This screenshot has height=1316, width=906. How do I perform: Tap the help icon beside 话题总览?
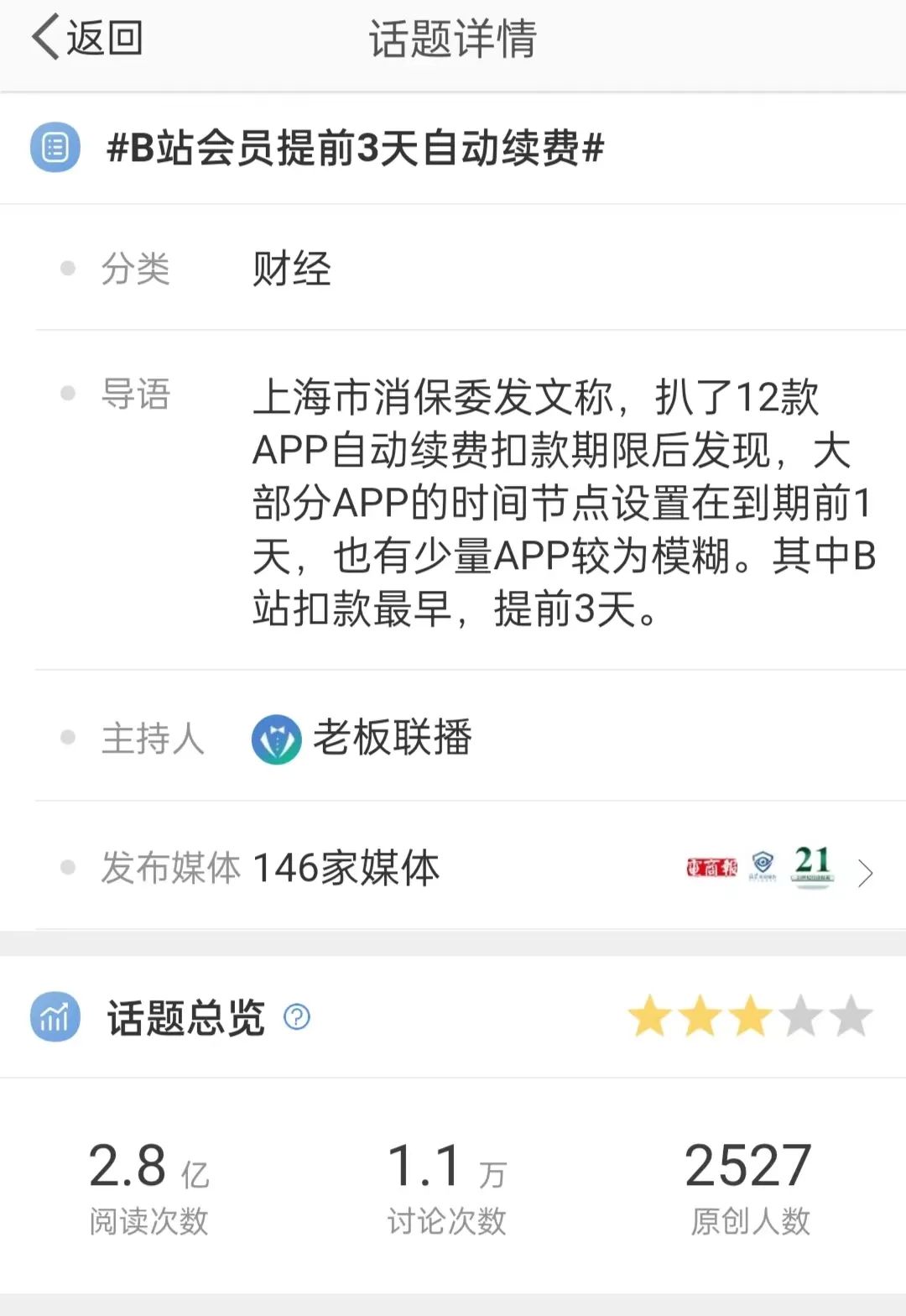[297, 1017]
